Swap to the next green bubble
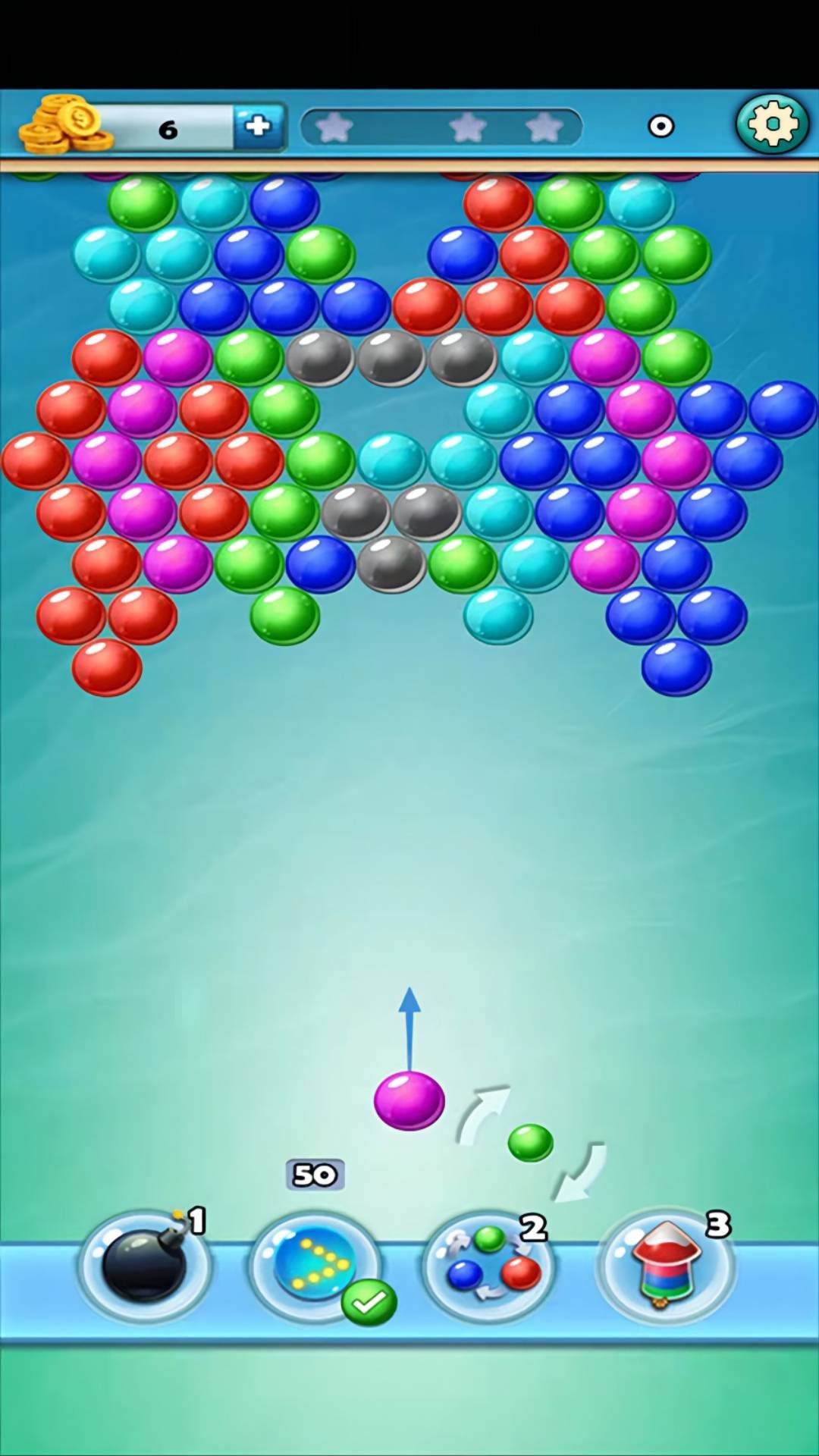Screen dimensions: 819x1456 pos(530,1142)
